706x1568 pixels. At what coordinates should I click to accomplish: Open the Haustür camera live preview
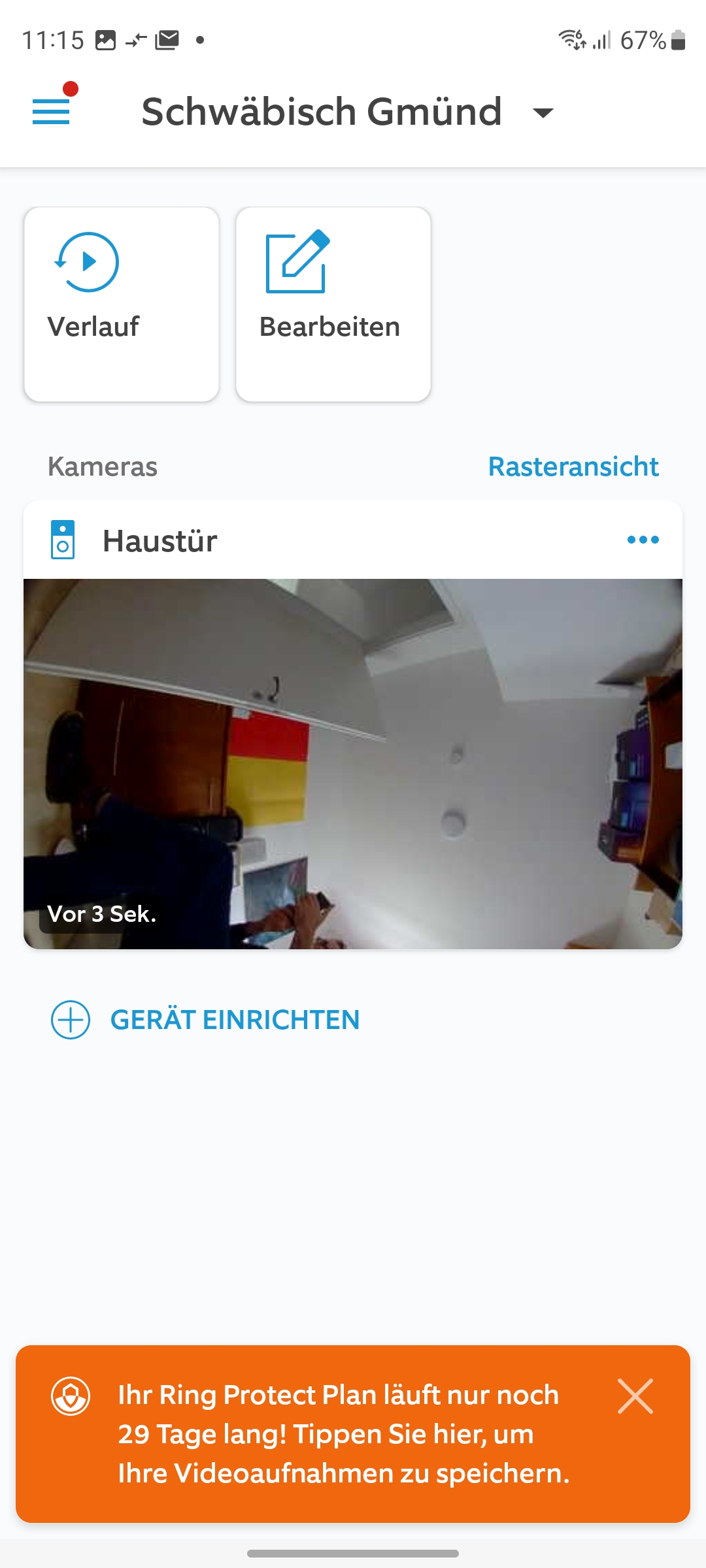[x=353, y=763]
